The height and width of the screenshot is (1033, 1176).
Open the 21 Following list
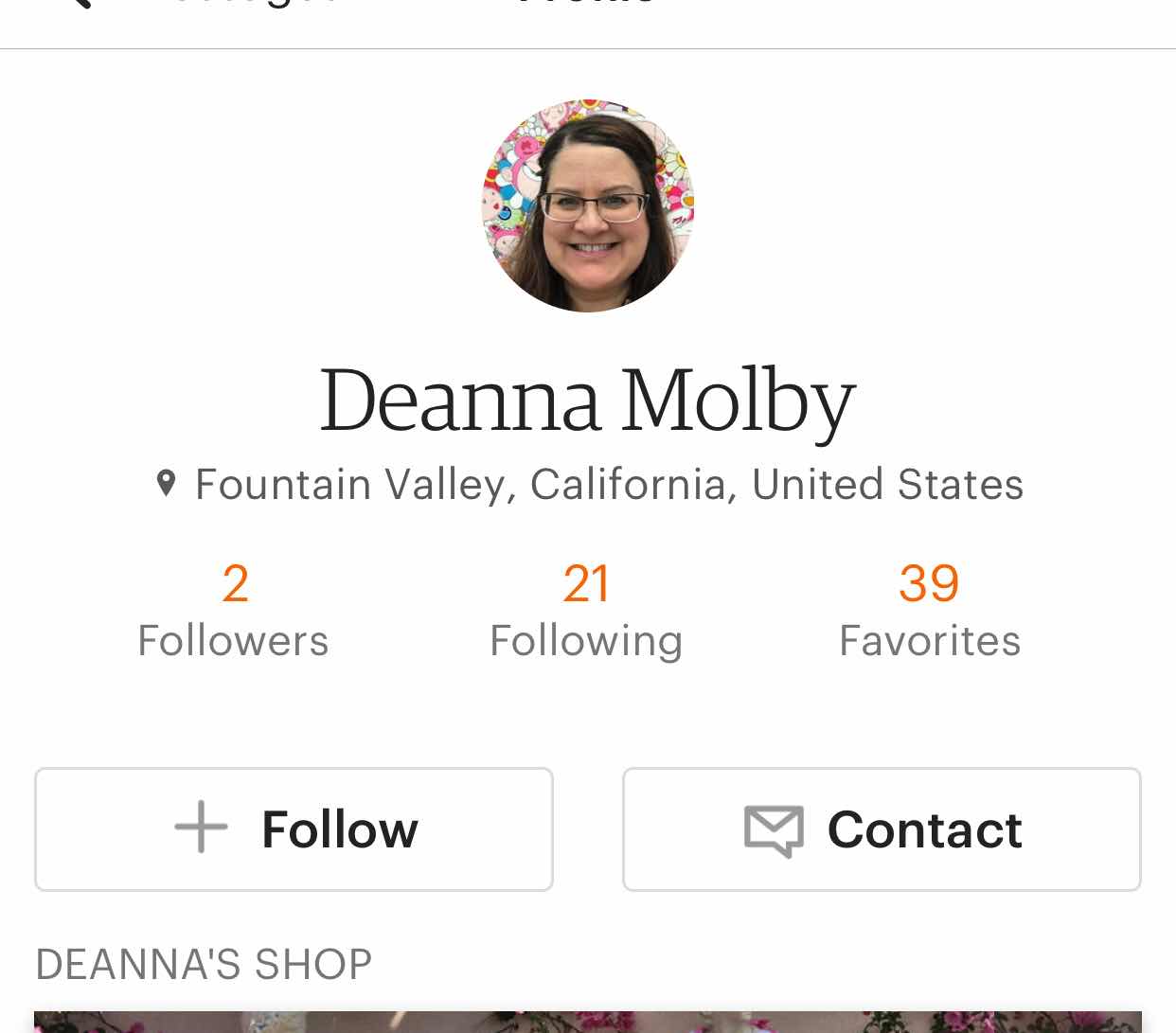tap(586, 611)
